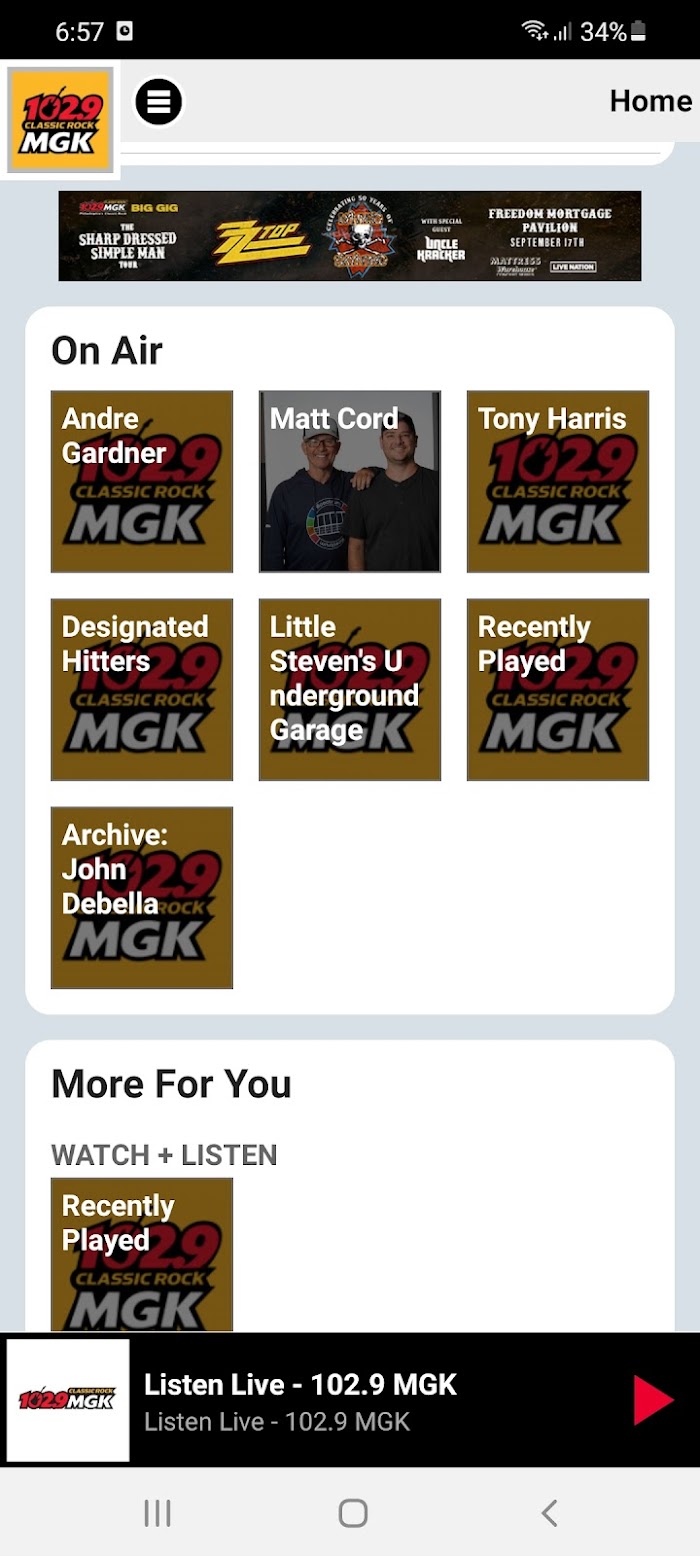Open the recent apps view

pos(158,1513)
